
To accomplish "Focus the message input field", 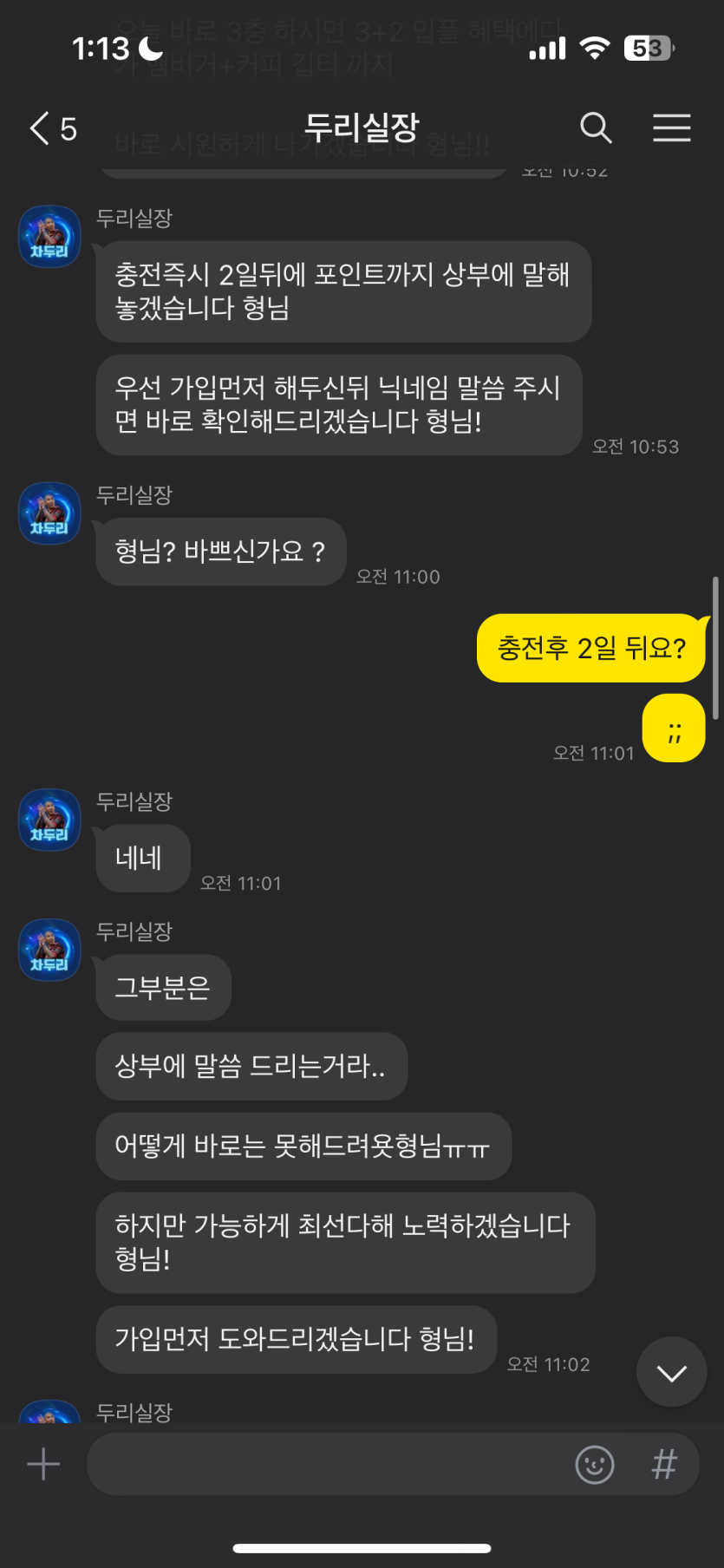I will 329,1465.
